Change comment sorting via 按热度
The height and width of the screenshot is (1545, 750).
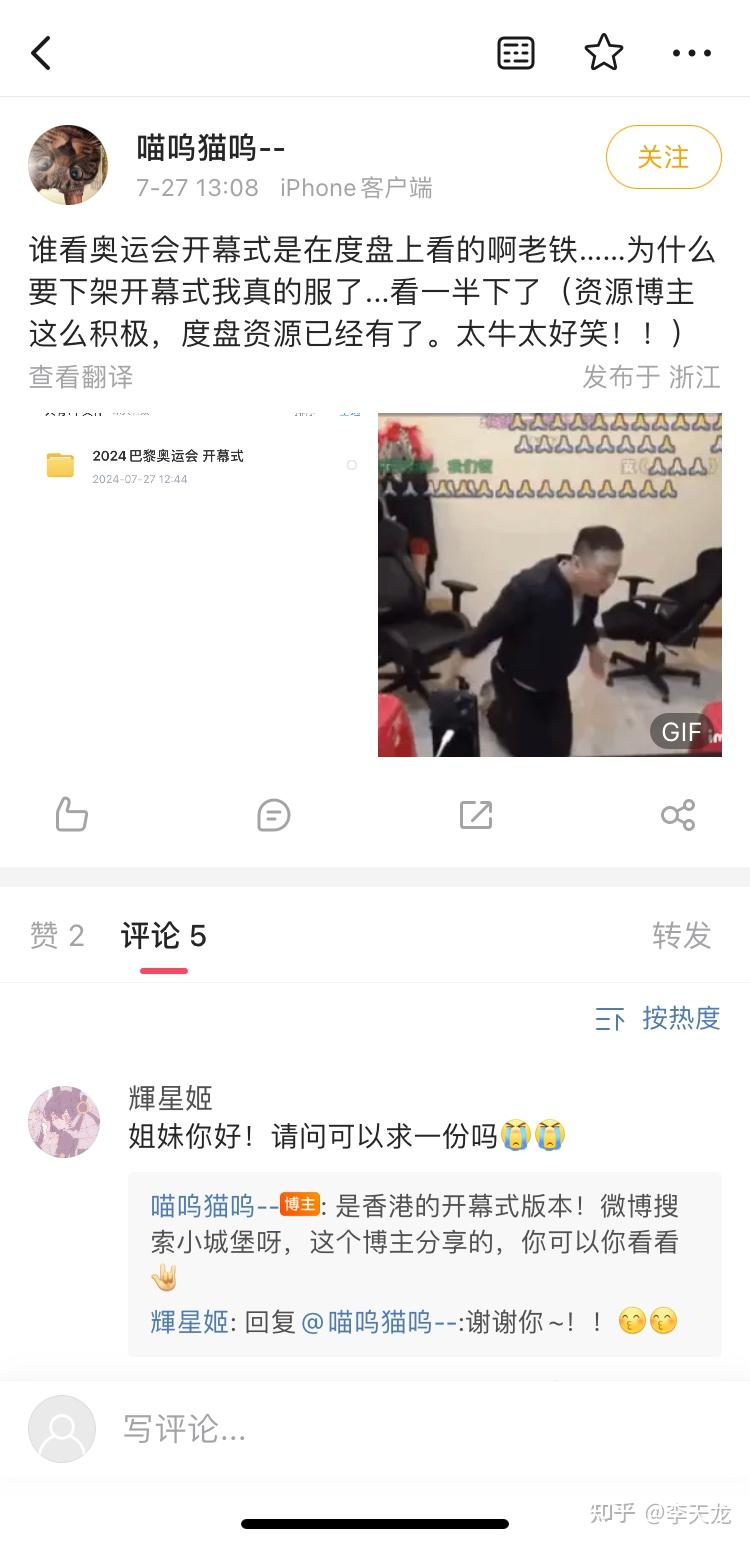point(659,1018)
